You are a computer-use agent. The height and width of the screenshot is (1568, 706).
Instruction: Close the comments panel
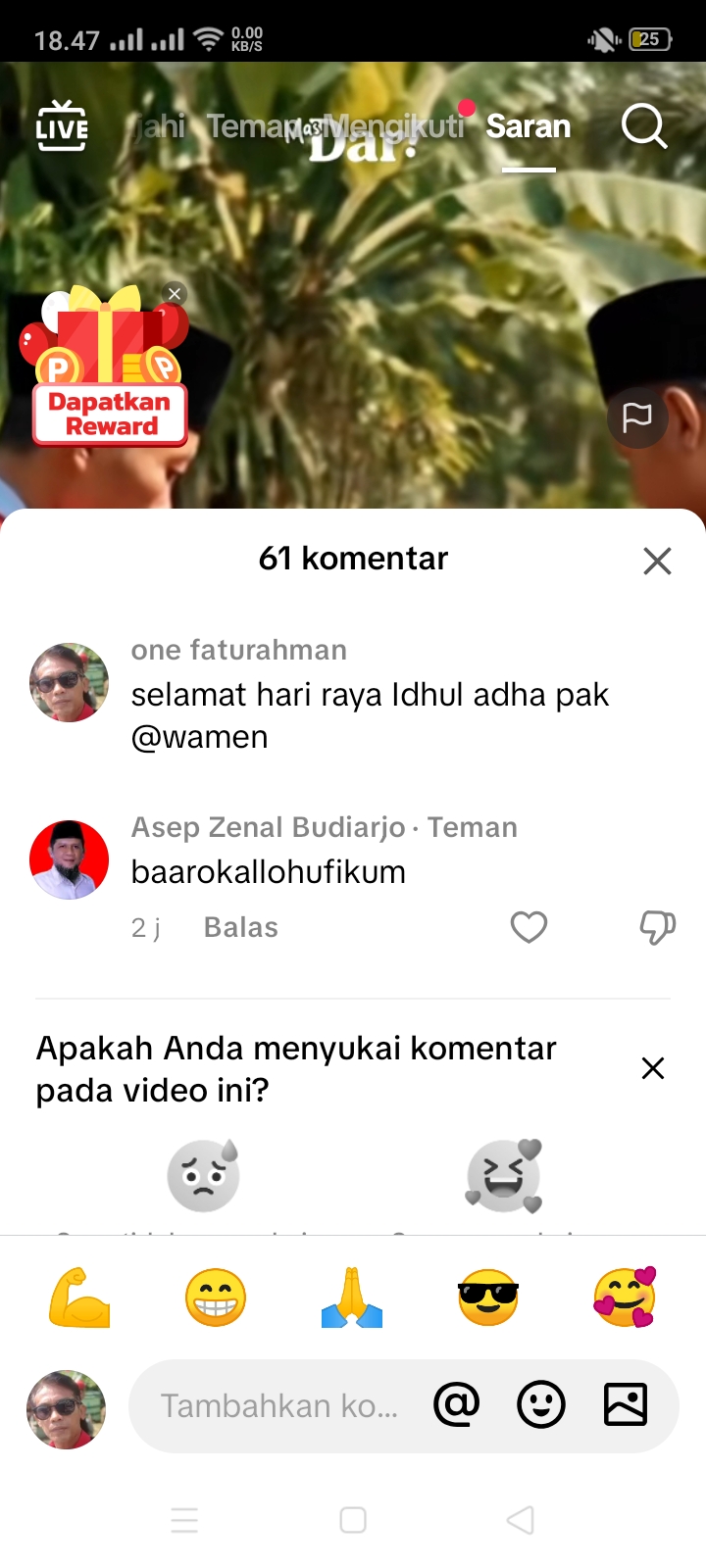tap(657, 561)
